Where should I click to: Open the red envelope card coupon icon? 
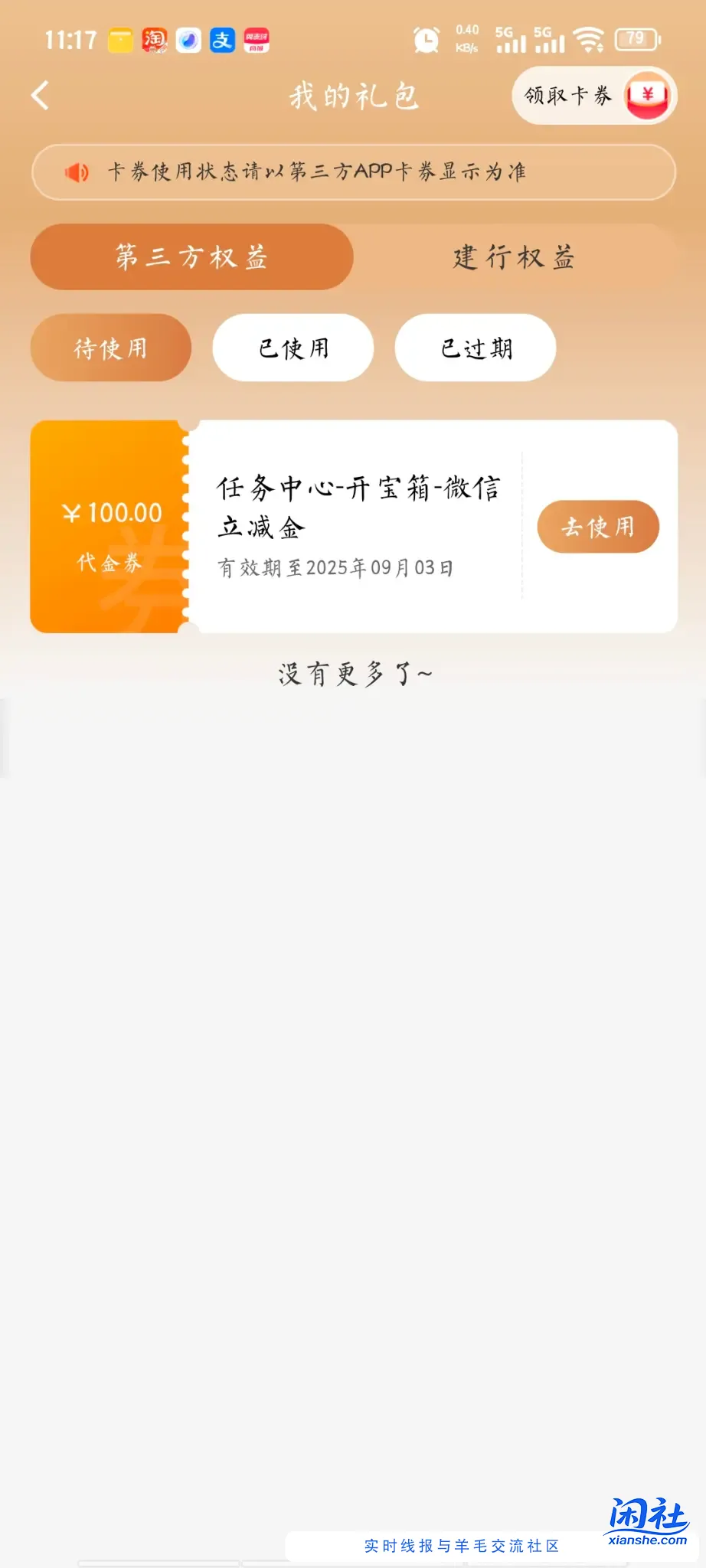point(646,95)
